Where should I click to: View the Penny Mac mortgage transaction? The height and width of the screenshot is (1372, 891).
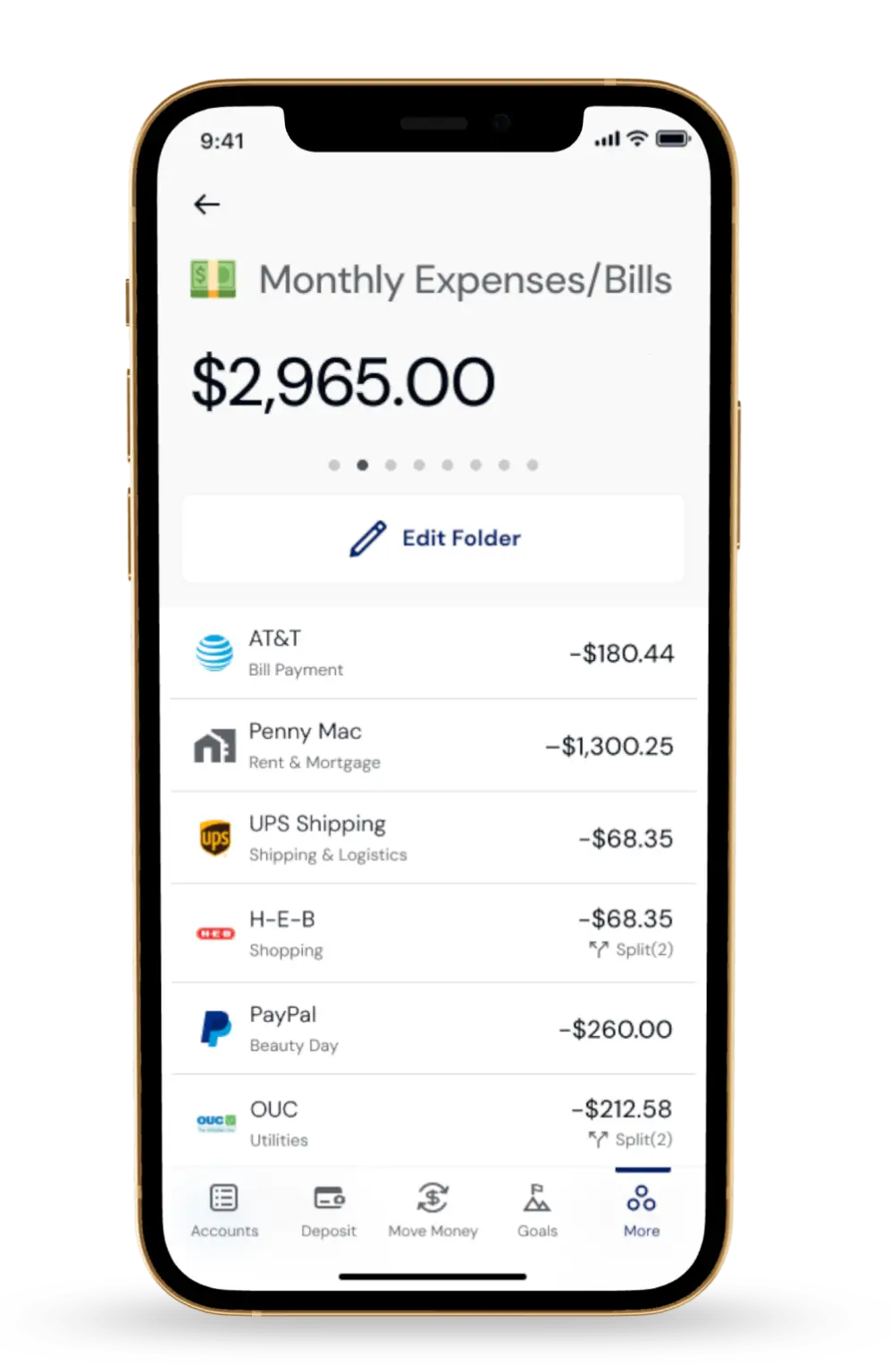[433, 746]
